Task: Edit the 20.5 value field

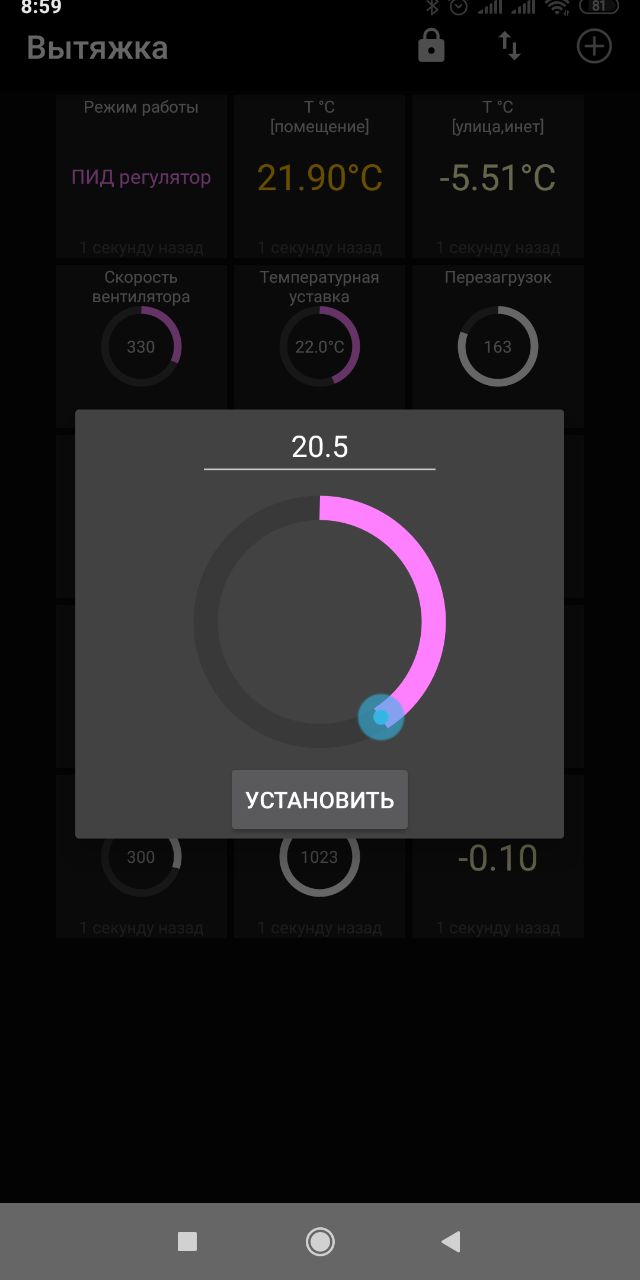Action: tap(320, 447)
